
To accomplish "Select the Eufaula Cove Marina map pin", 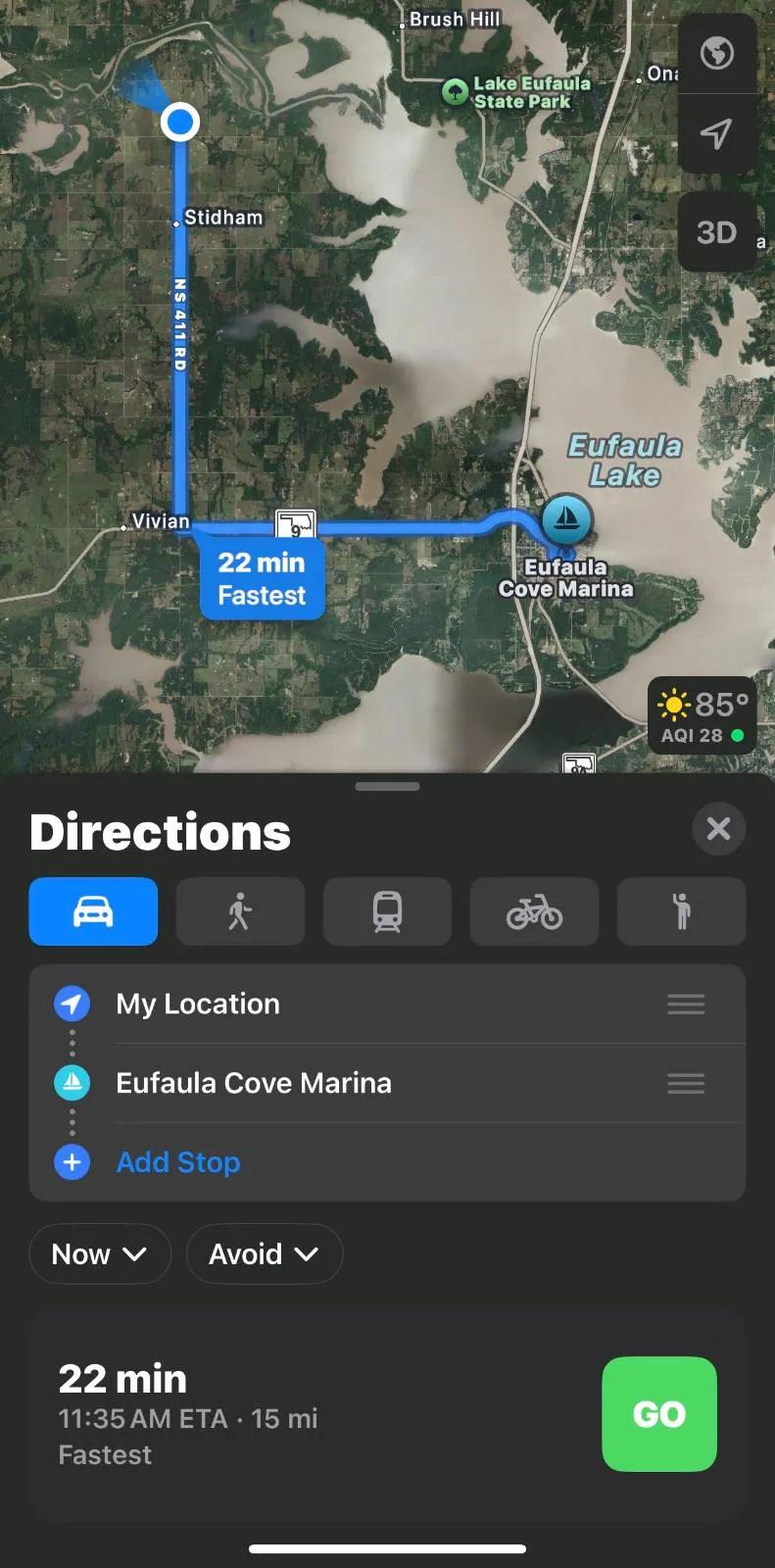I will pos(565,518).
